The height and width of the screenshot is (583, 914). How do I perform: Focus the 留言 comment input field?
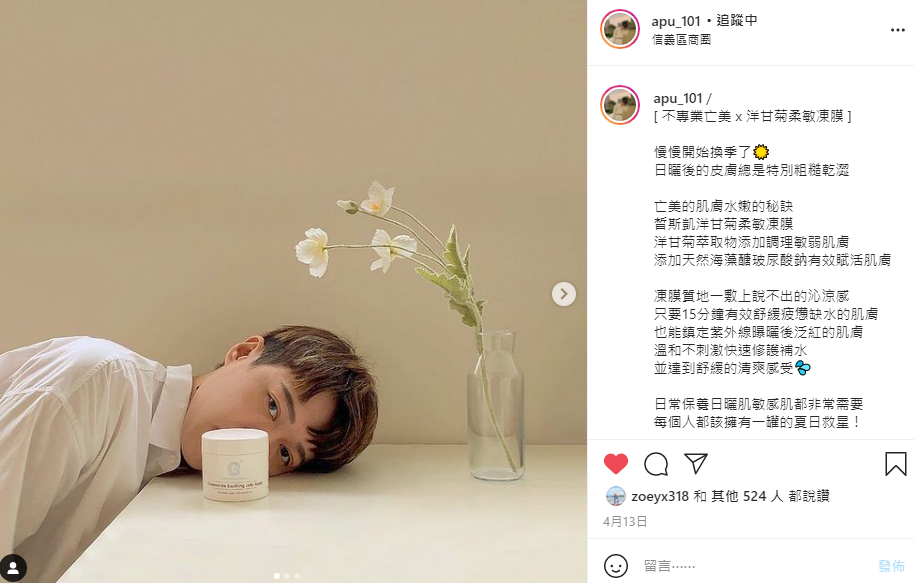coord(750,565)
